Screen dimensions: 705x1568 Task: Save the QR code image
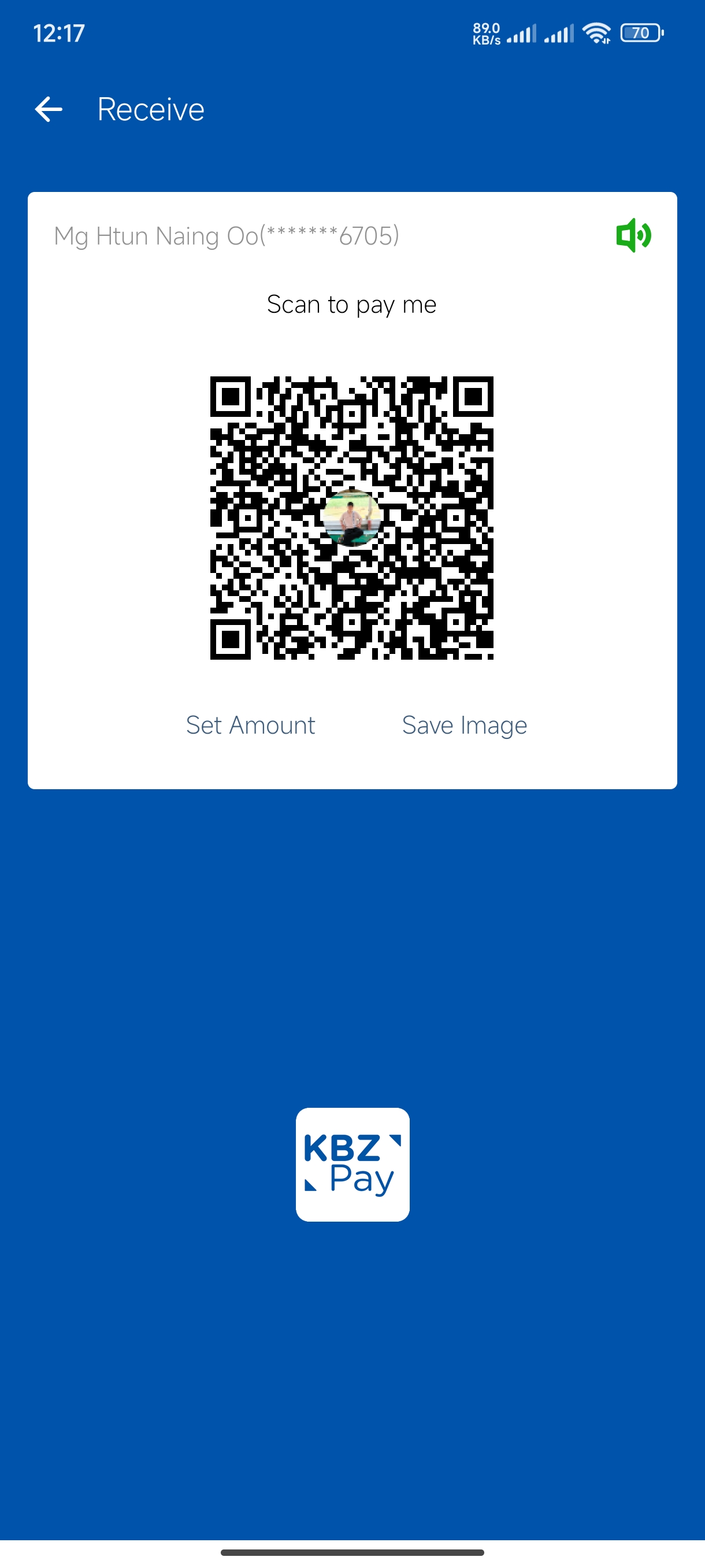point(464,725)
